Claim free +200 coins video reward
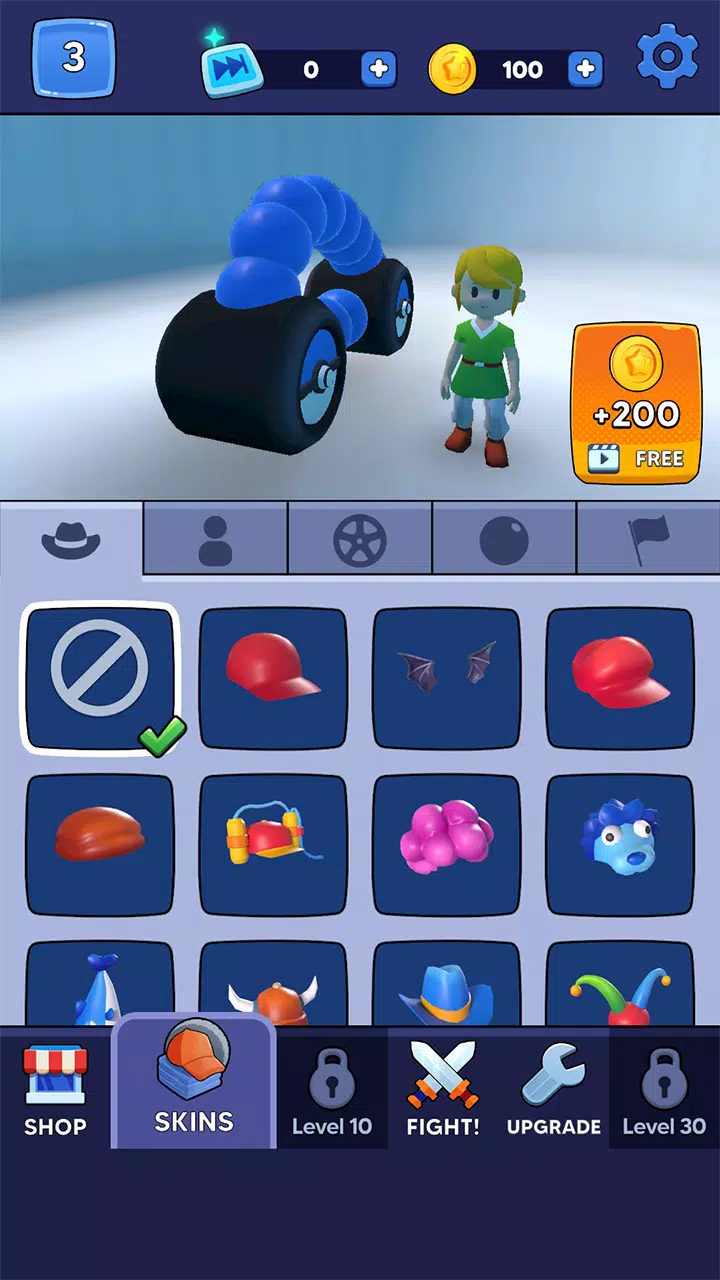Viewport: 720px width, 1280px height. pyautogui.click(x=636, y=403)
